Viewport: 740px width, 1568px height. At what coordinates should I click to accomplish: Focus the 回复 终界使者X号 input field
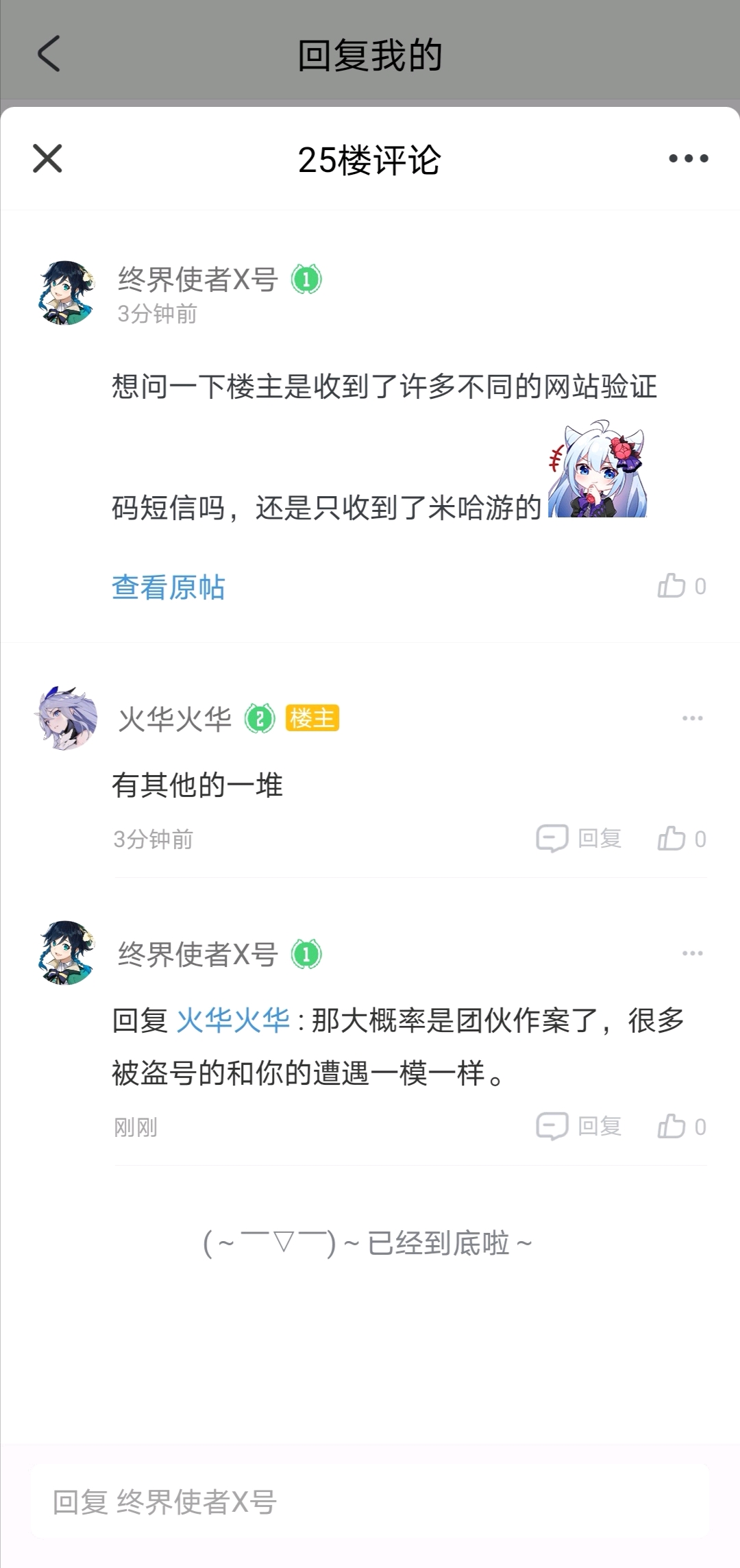coord(370,1502)
